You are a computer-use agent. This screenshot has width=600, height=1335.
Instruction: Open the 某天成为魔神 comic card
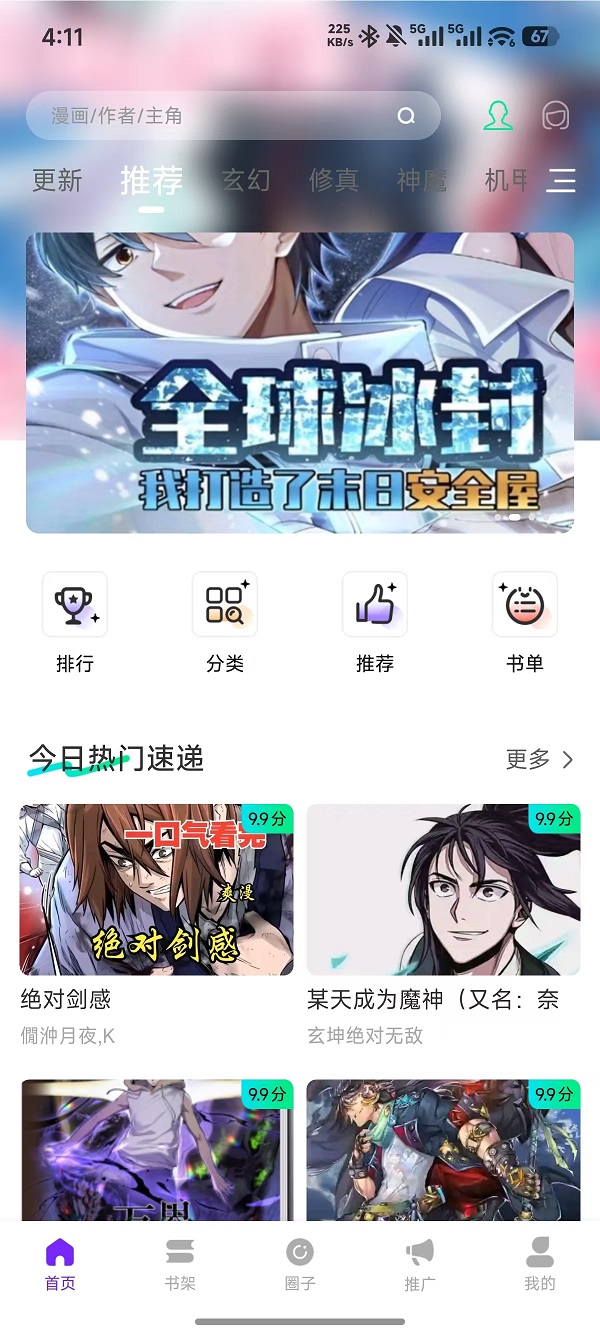443,890
